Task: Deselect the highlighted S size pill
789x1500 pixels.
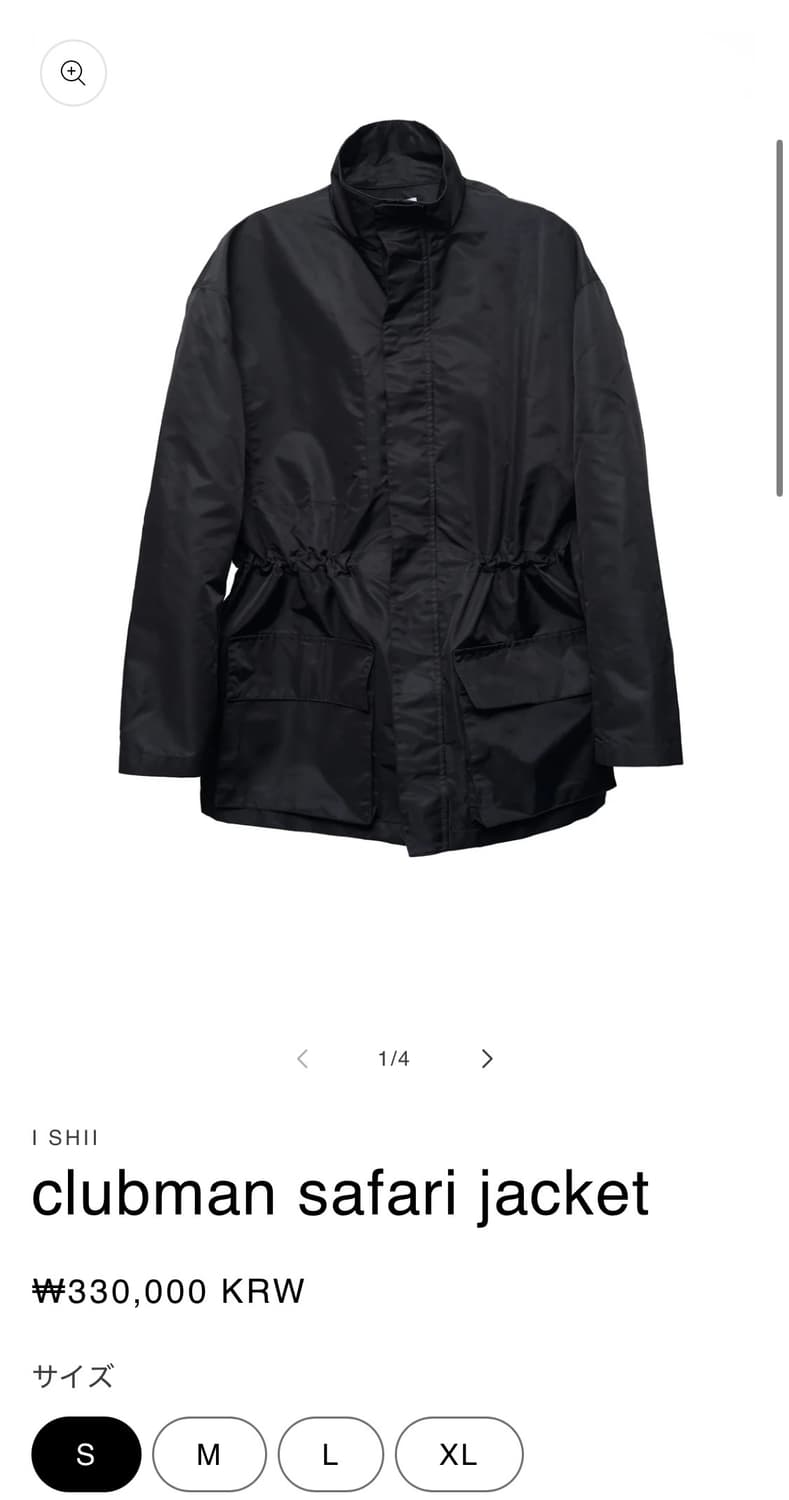Action: coord(86,1454)
